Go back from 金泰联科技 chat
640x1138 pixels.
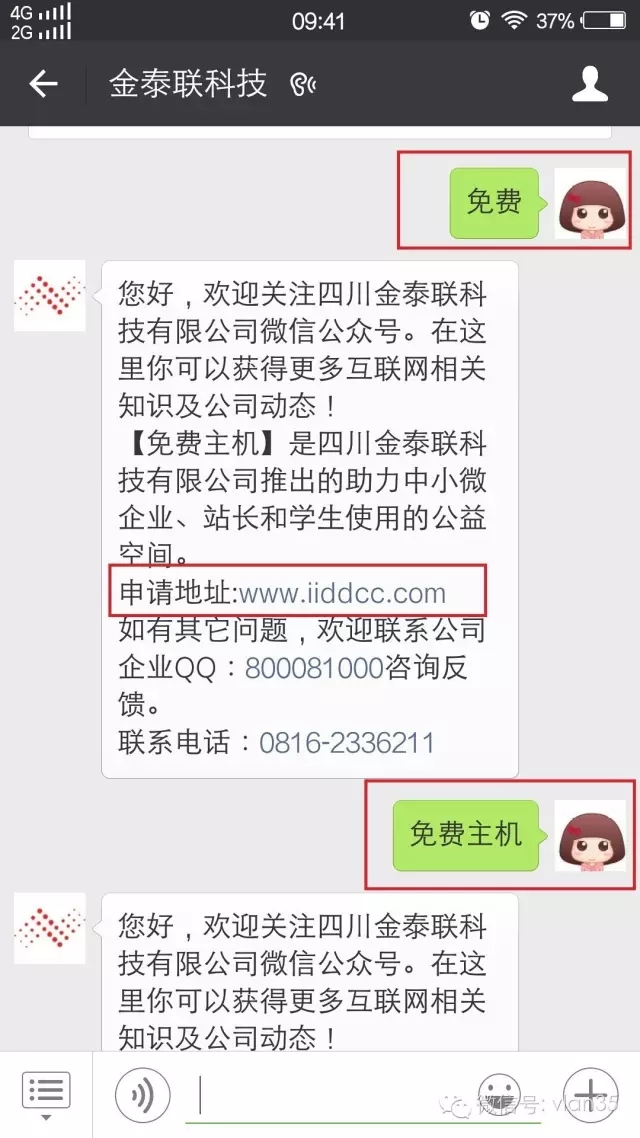click(x=43, y=84)
